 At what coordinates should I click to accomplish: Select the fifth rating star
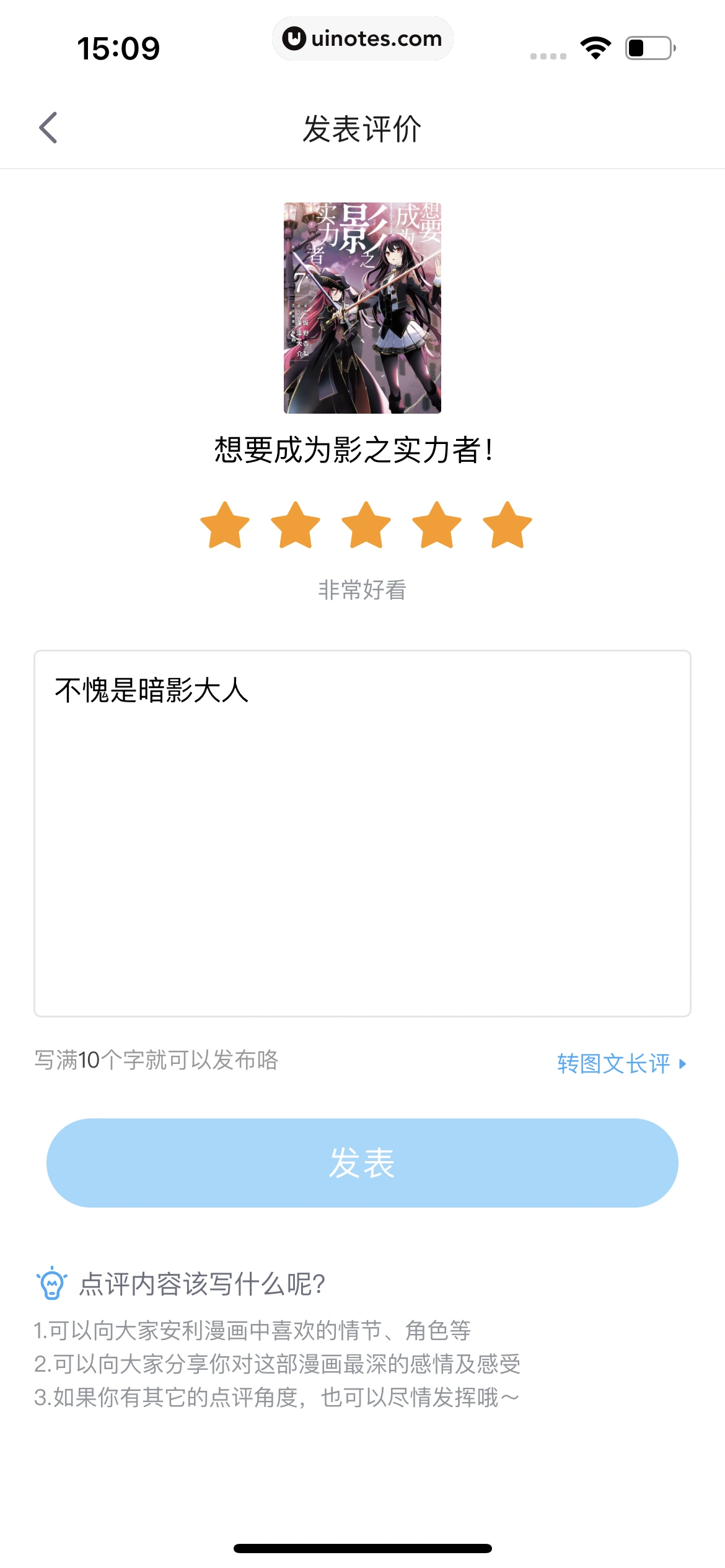pos(507,526)
